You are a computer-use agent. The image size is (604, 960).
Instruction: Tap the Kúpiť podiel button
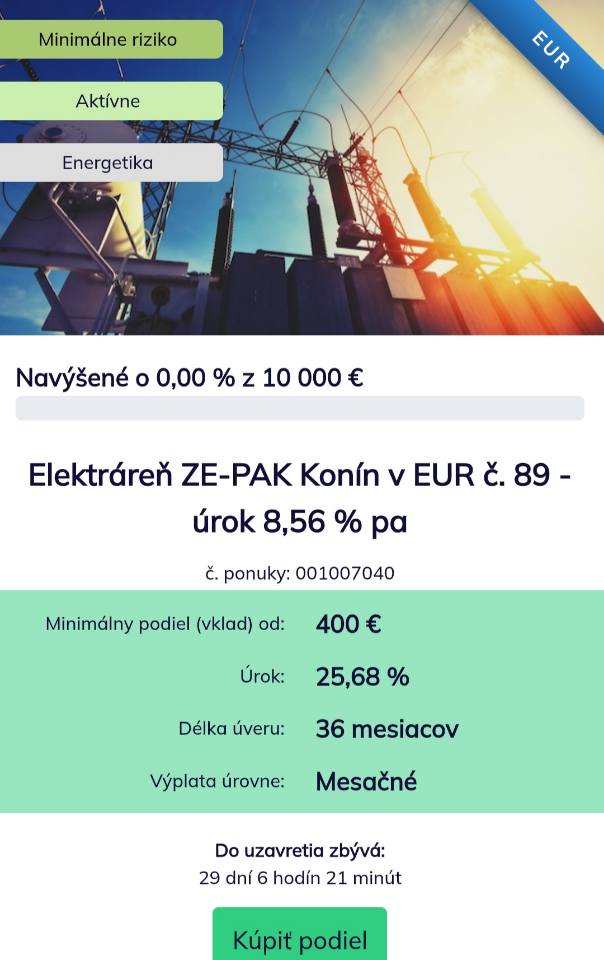pos(299,938)
